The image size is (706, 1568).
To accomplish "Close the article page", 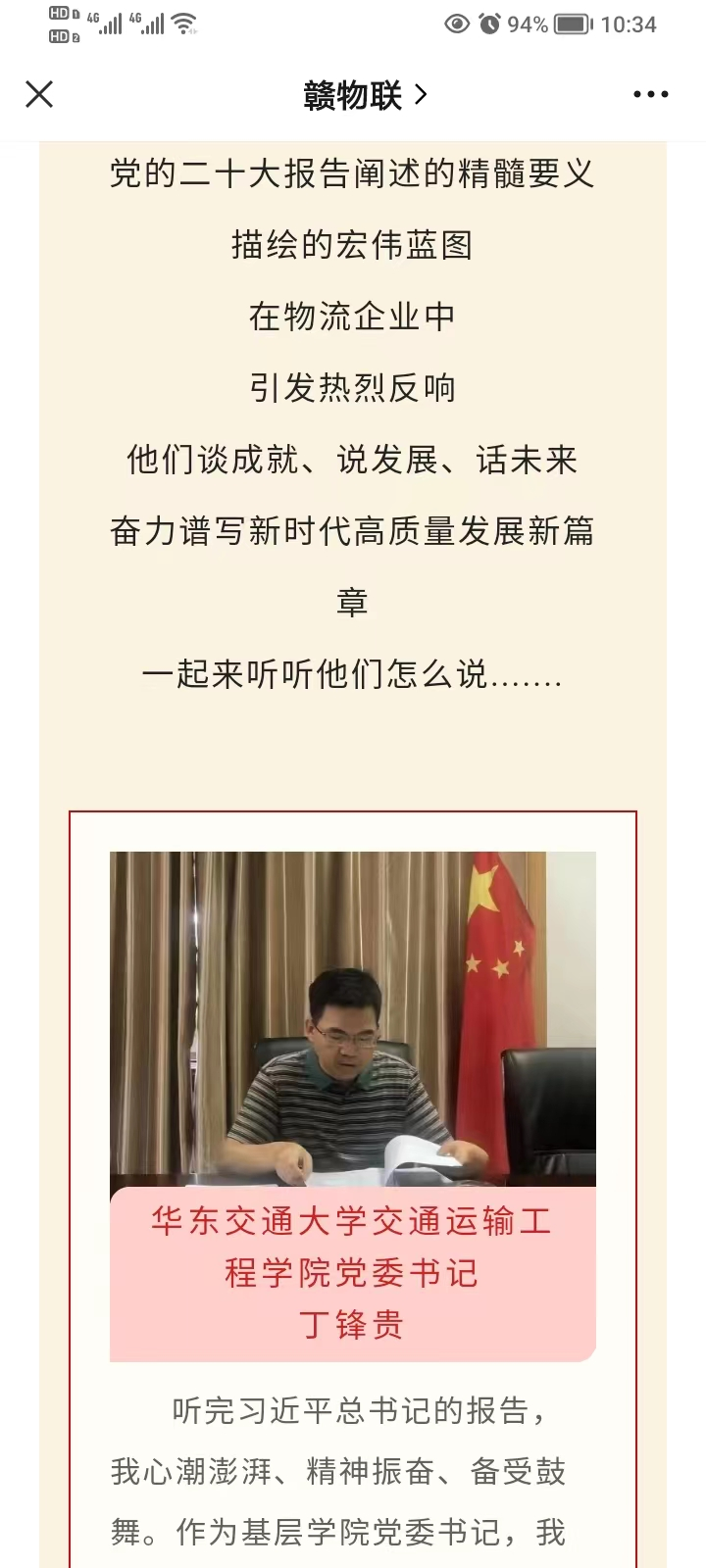I will pyautogui.click(x=39, y=94).
